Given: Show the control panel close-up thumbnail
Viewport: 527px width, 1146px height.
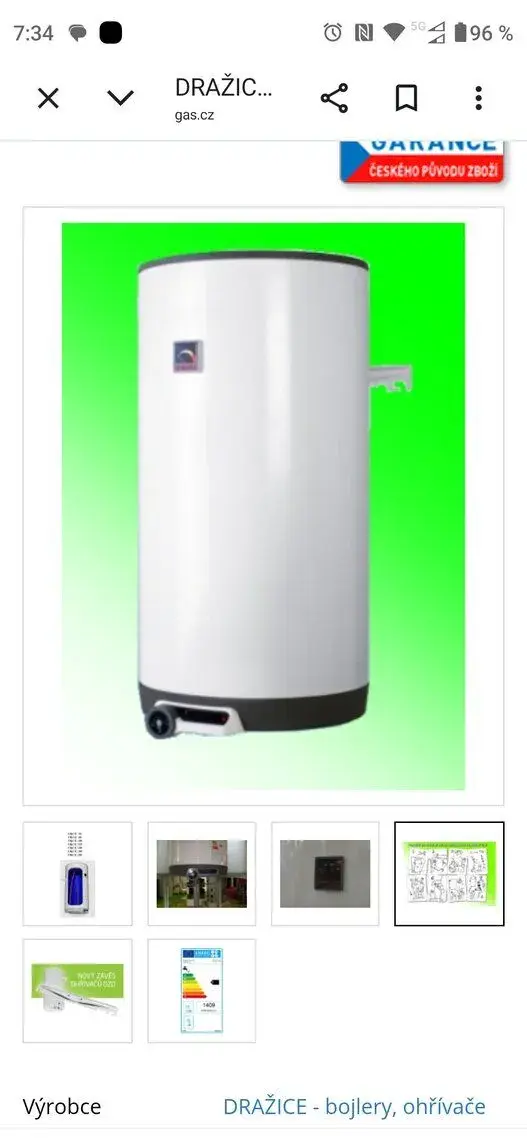Looking at the screenshot, I should [x=325, y=873].
